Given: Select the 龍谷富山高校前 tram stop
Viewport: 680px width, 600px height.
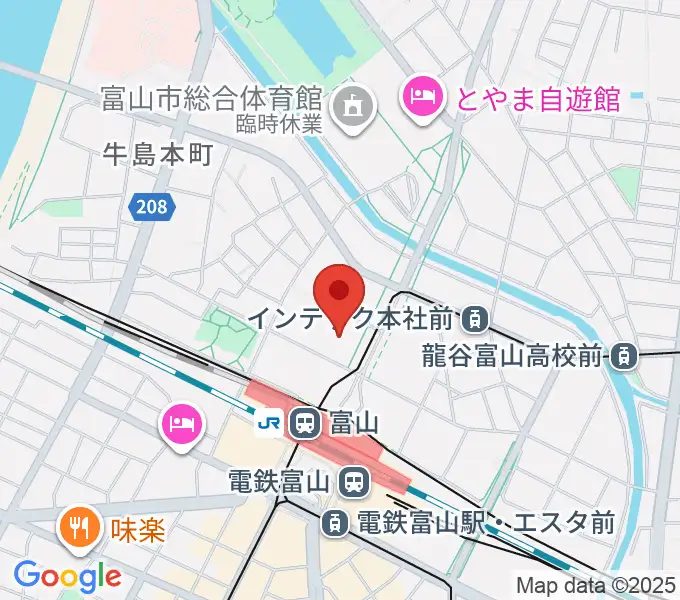Looking at the screenshot, I should point(623,355).
